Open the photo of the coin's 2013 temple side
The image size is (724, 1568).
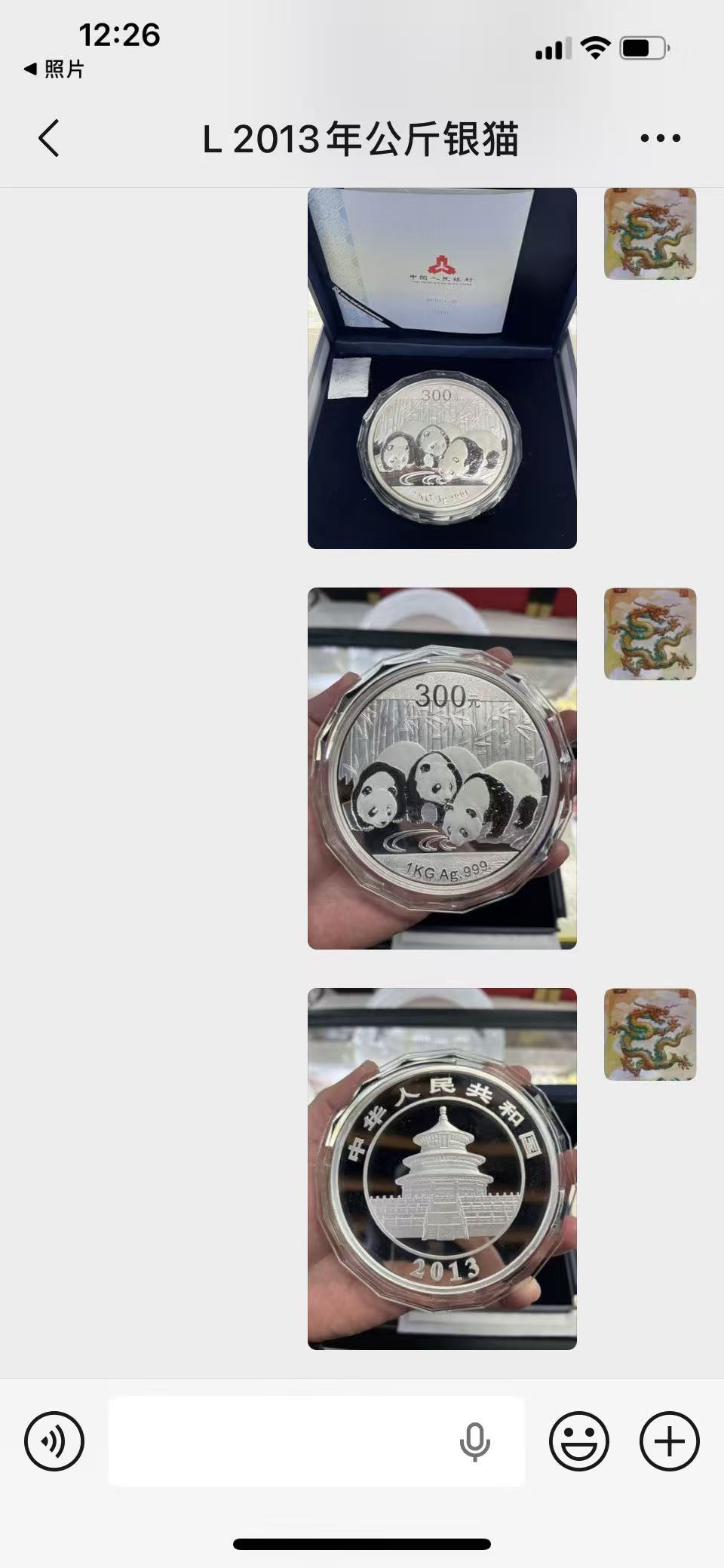pyautogui.click(x=442, y=1168)
